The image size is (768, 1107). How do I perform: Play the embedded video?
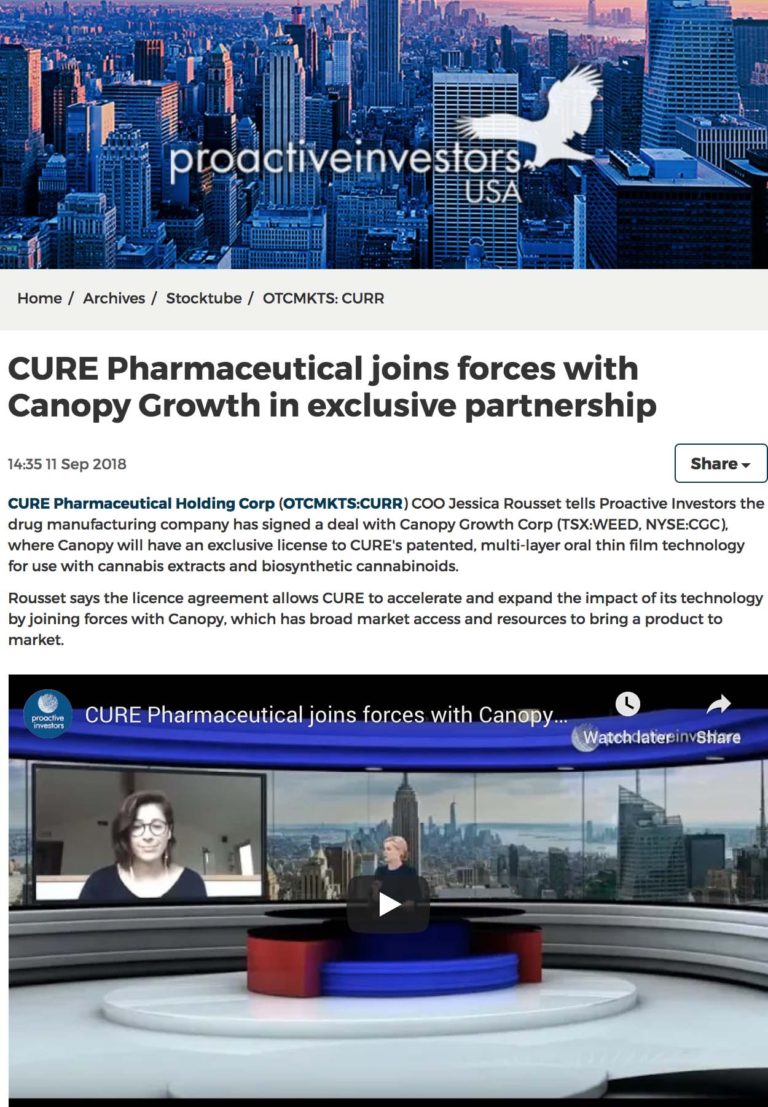point(389,904)
